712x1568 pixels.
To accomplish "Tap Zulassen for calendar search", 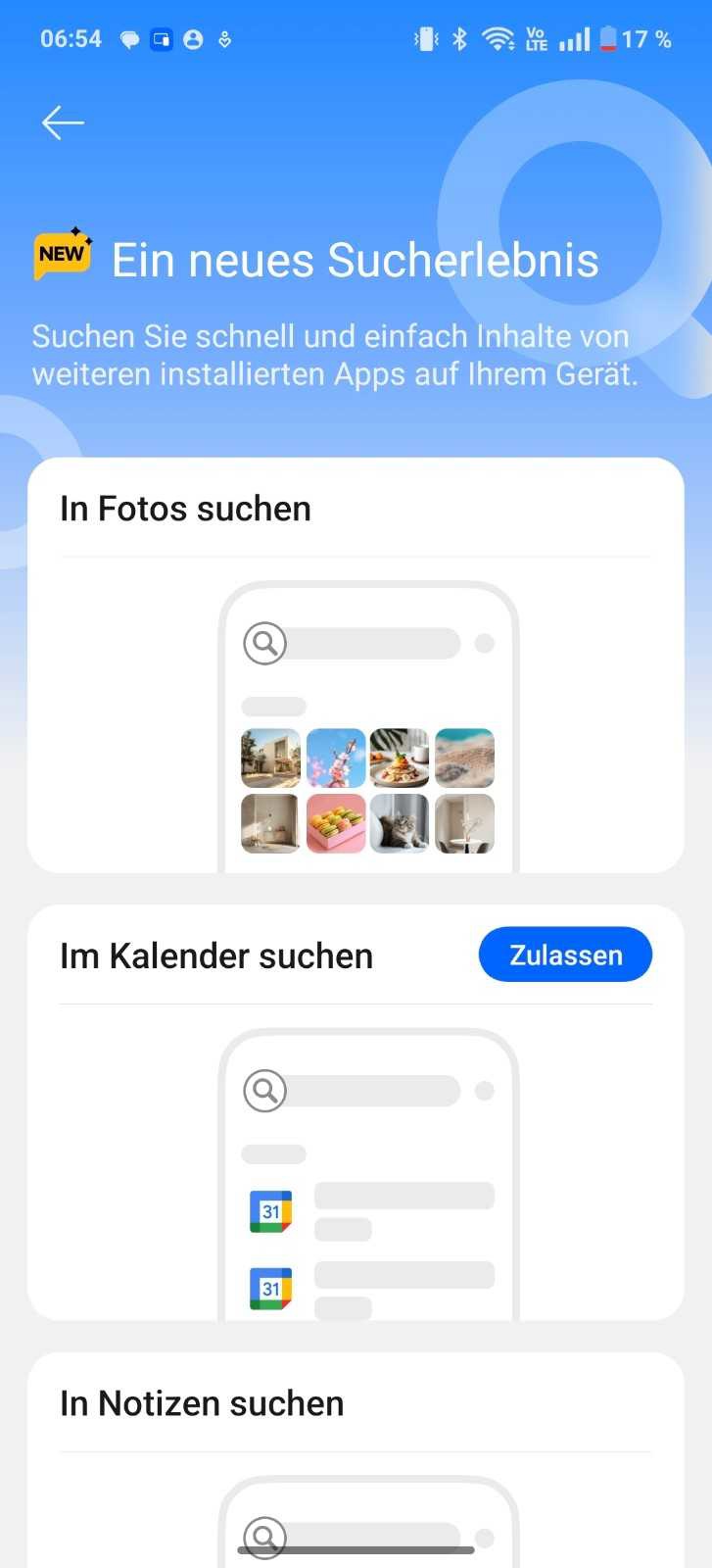I will point(565,955).
